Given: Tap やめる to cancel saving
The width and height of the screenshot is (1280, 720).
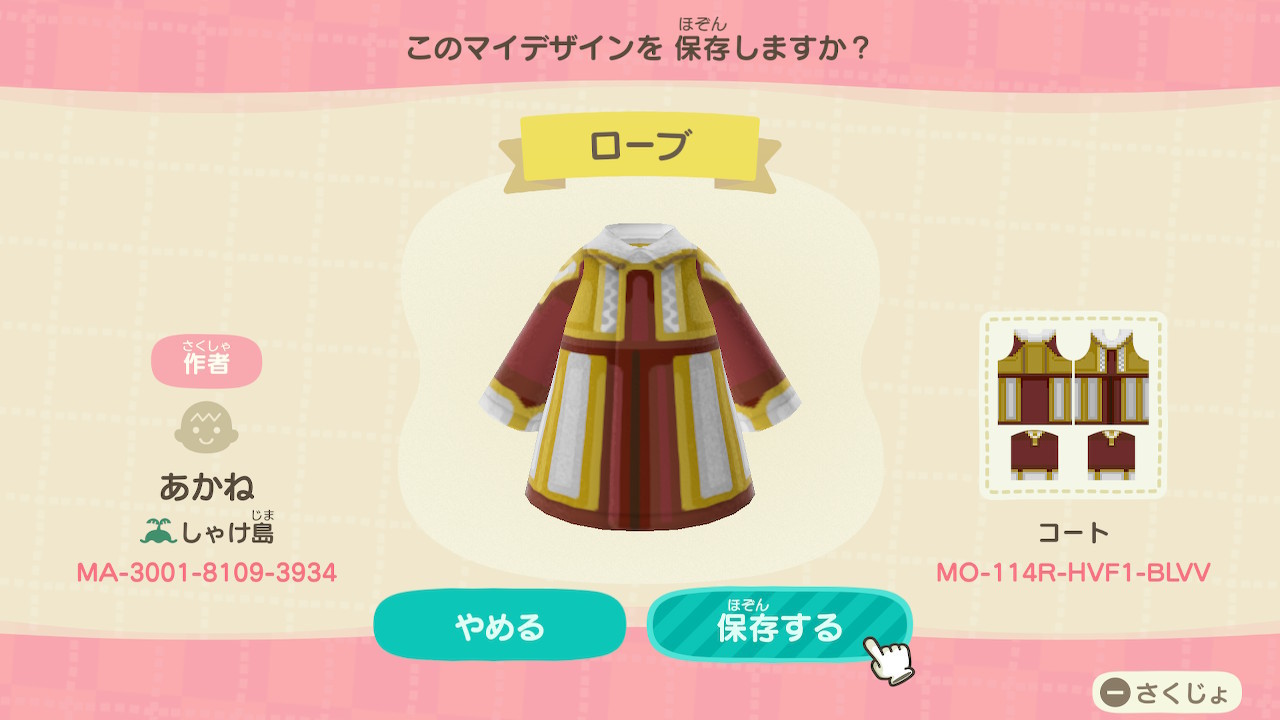Looking at the screenshot, I should pyautogui.click(x=499, y=626).
